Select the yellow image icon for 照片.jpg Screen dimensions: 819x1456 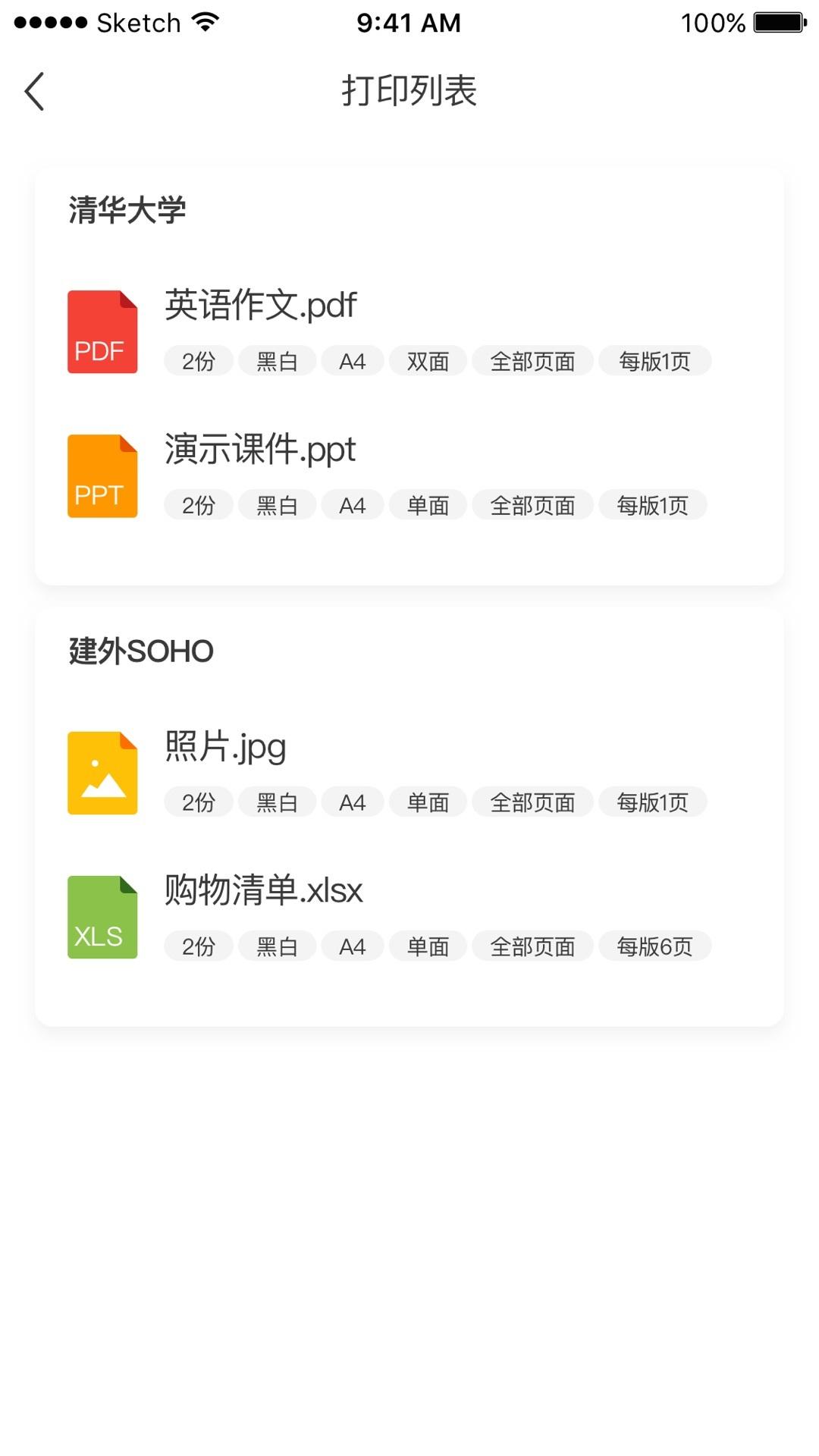click(102, 772)
